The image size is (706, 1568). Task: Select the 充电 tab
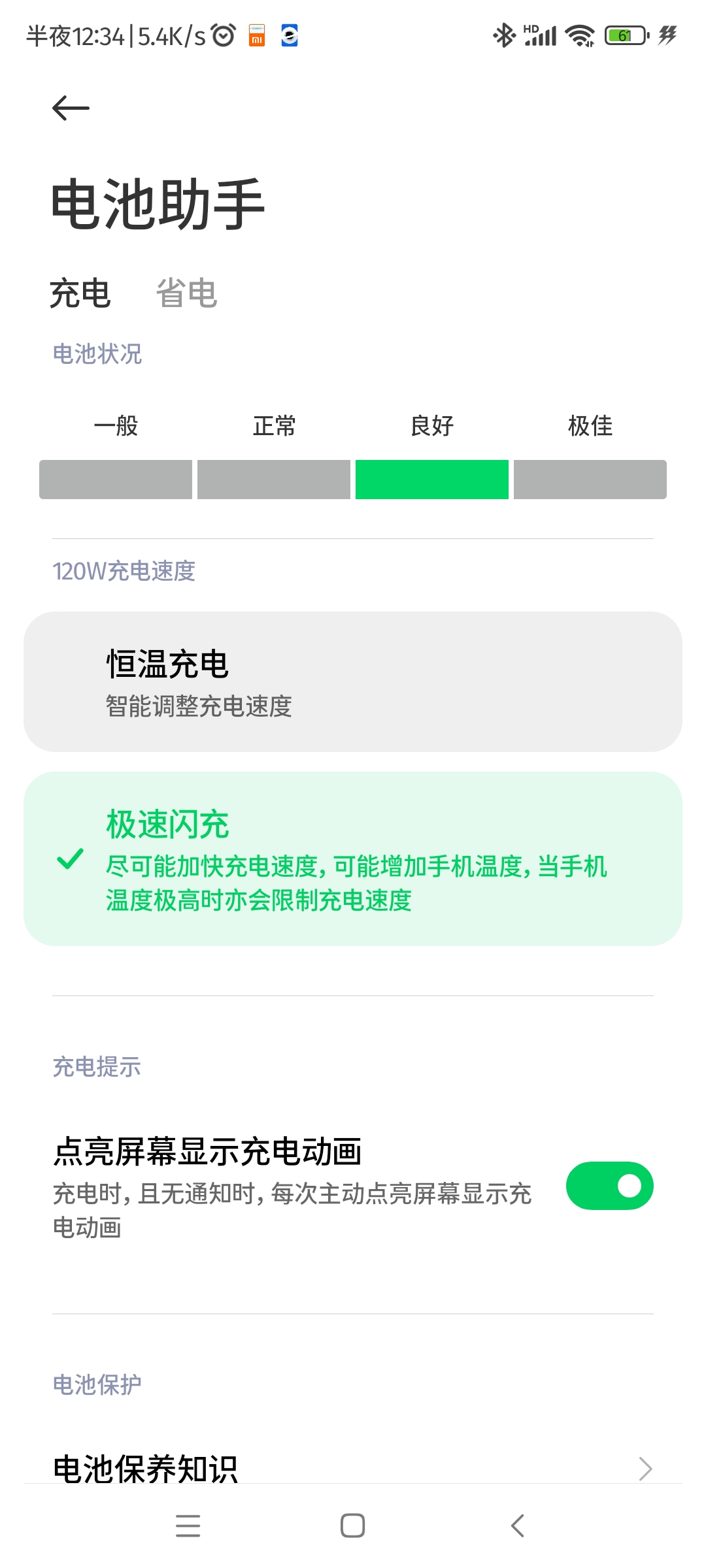tap(80, 293)
